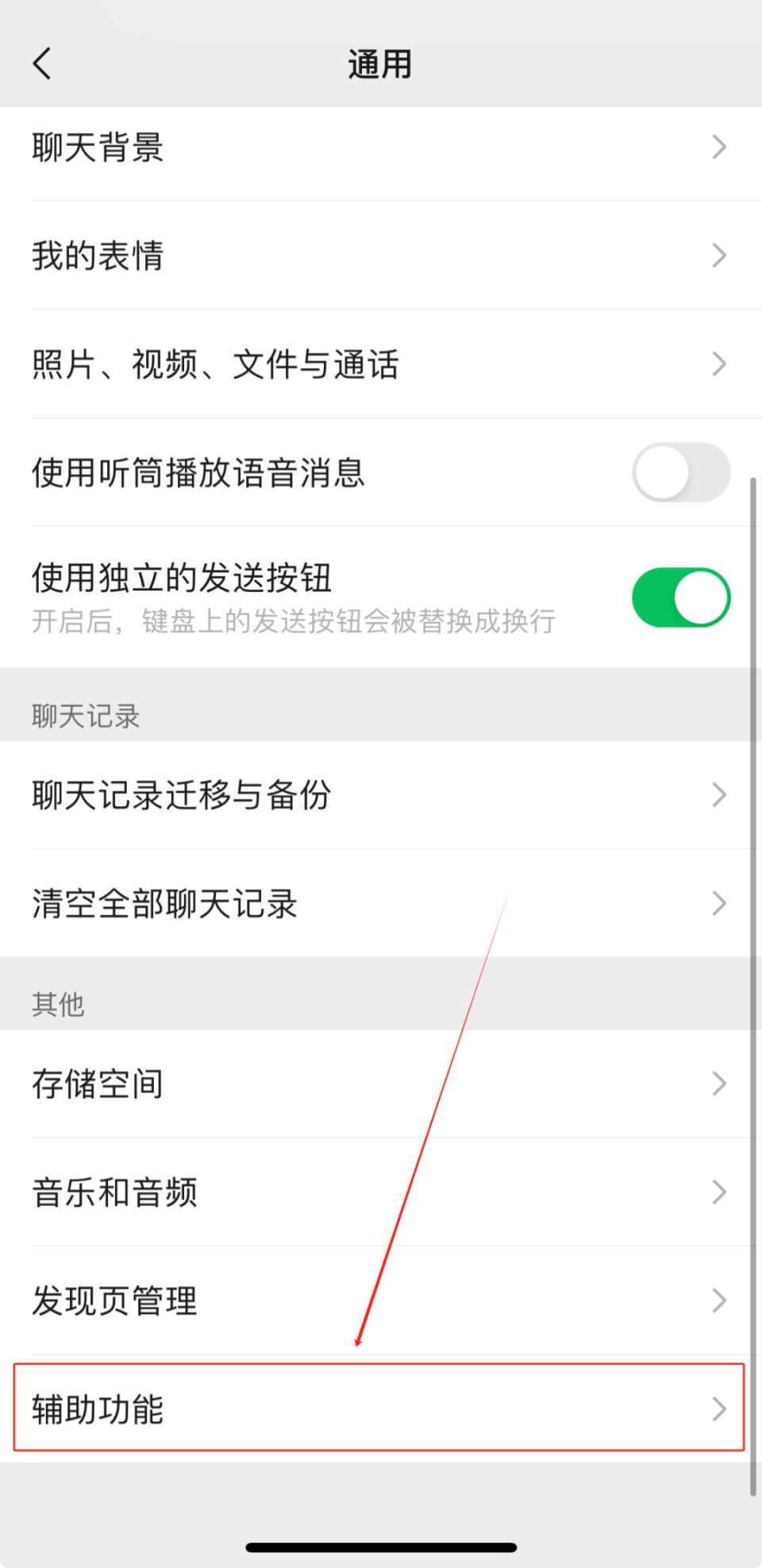Open 聊天背景 settings
This screenshot has height=1568, width=762.
pos(379,148)
